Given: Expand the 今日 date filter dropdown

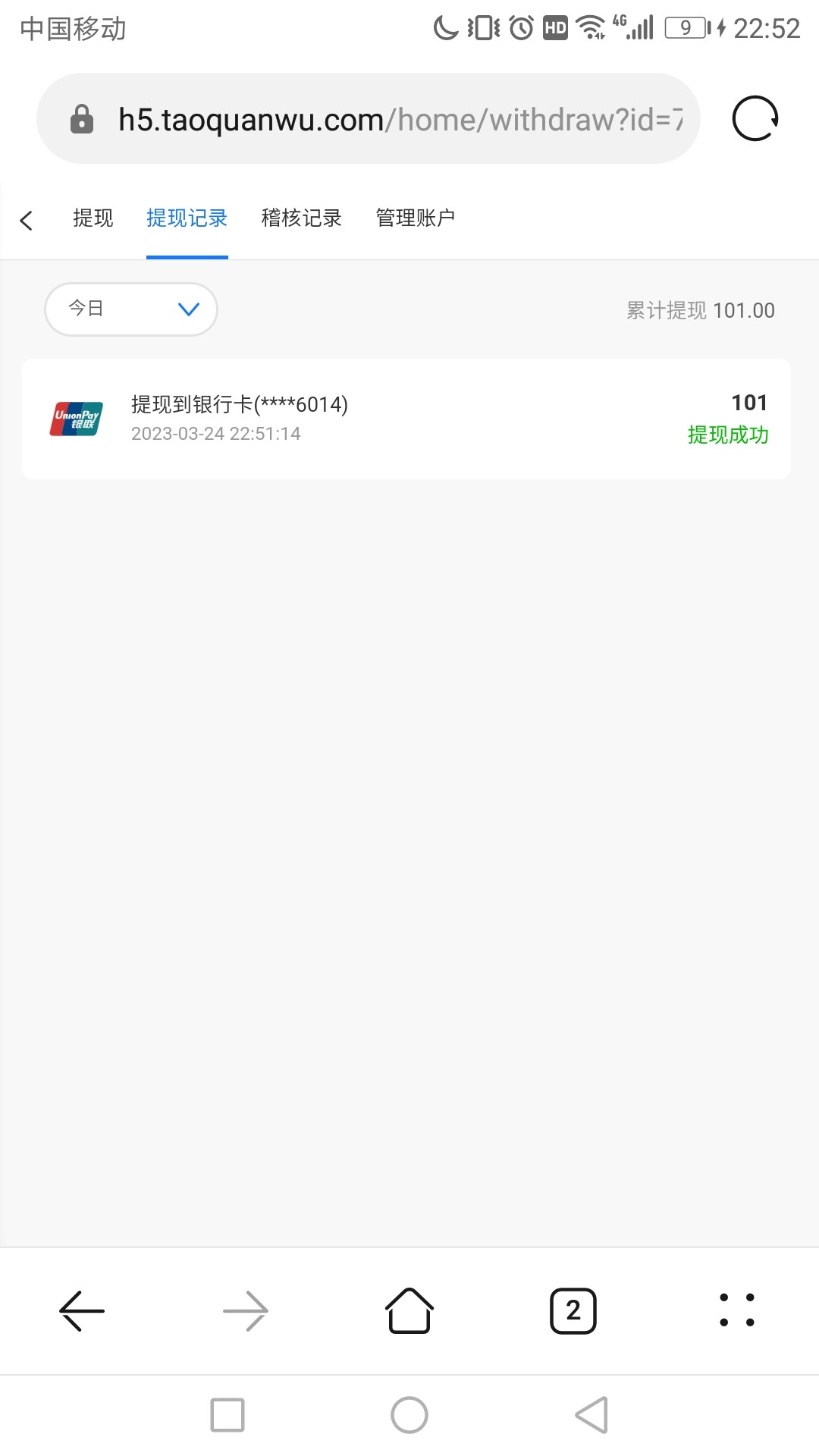Looking at the screenshot, I should click(x=131, y=309).
